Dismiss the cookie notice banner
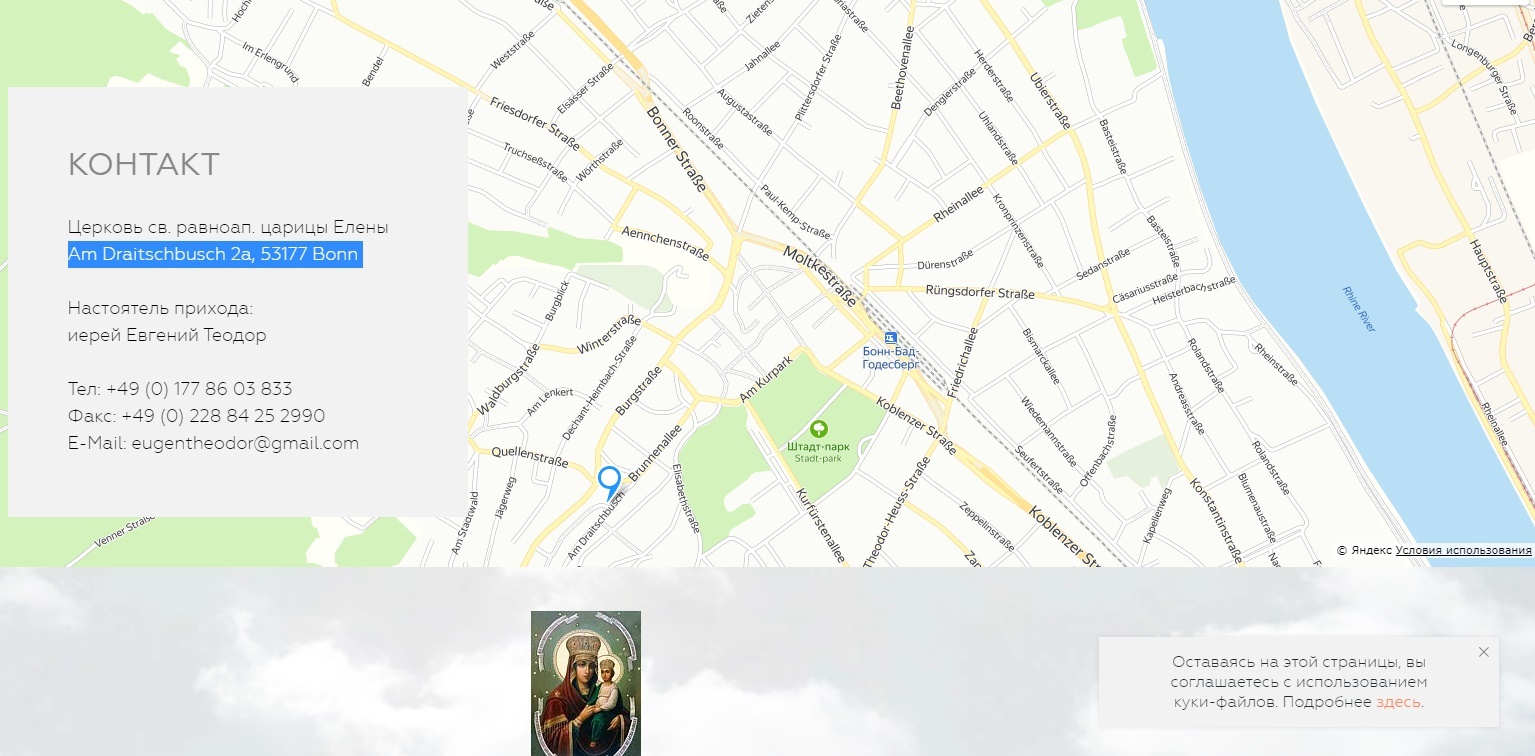This screenshot has width=1535, height=756. tap(1483, 652)
